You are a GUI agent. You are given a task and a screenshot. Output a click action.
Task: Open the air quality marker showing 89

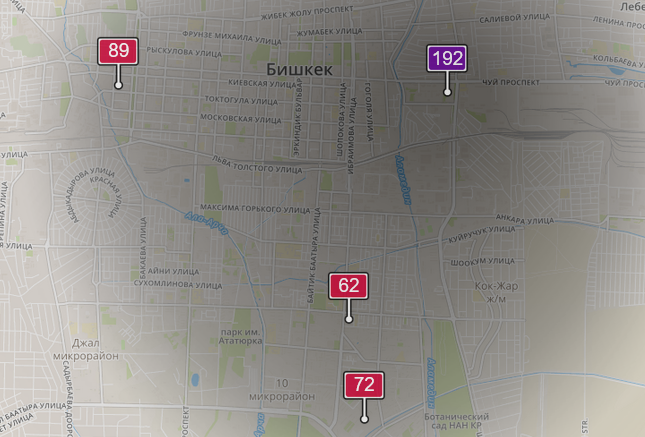[x=118, y=51]
